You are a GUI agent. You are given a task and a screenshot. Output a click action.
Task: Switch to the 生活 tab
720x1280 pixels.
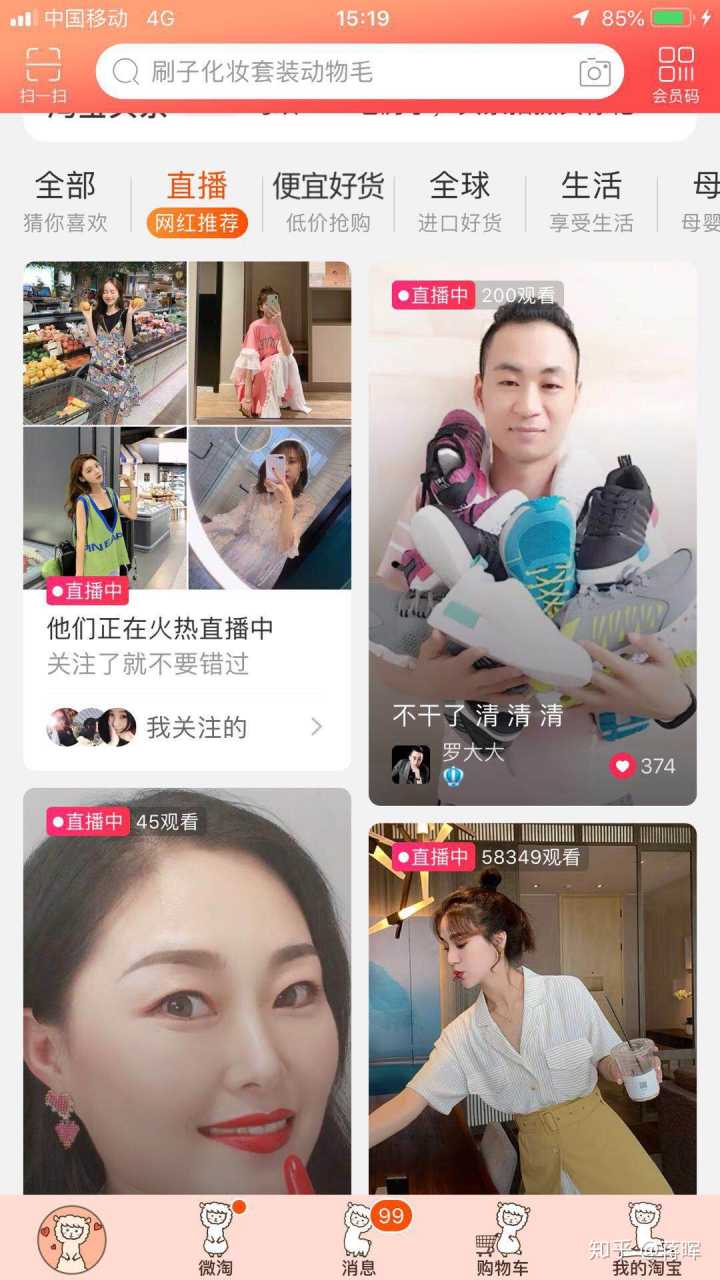click(591, 200)
